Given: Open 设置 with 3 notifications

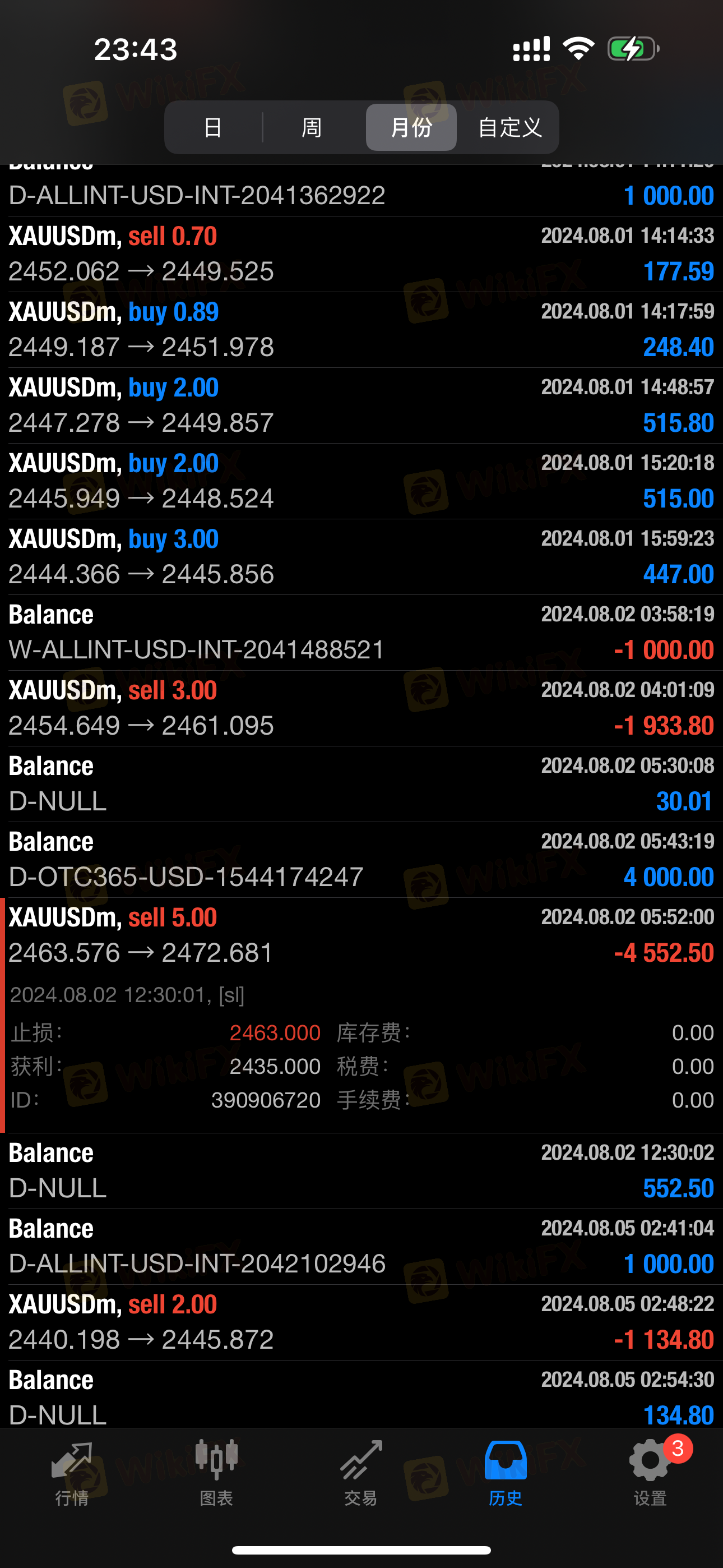Looking at the screenshot, I should [651, 1473].
